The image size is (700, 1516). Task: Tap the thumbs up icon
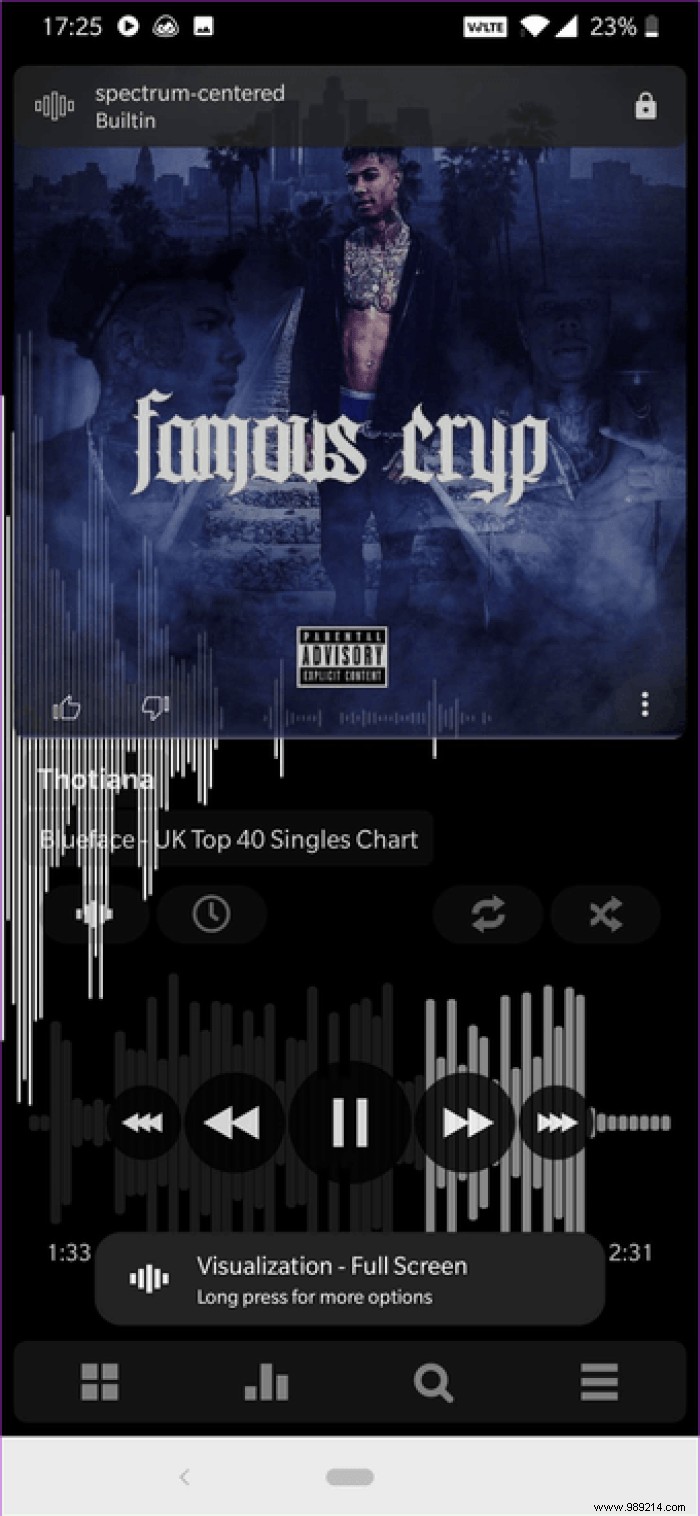pos(67,708)
